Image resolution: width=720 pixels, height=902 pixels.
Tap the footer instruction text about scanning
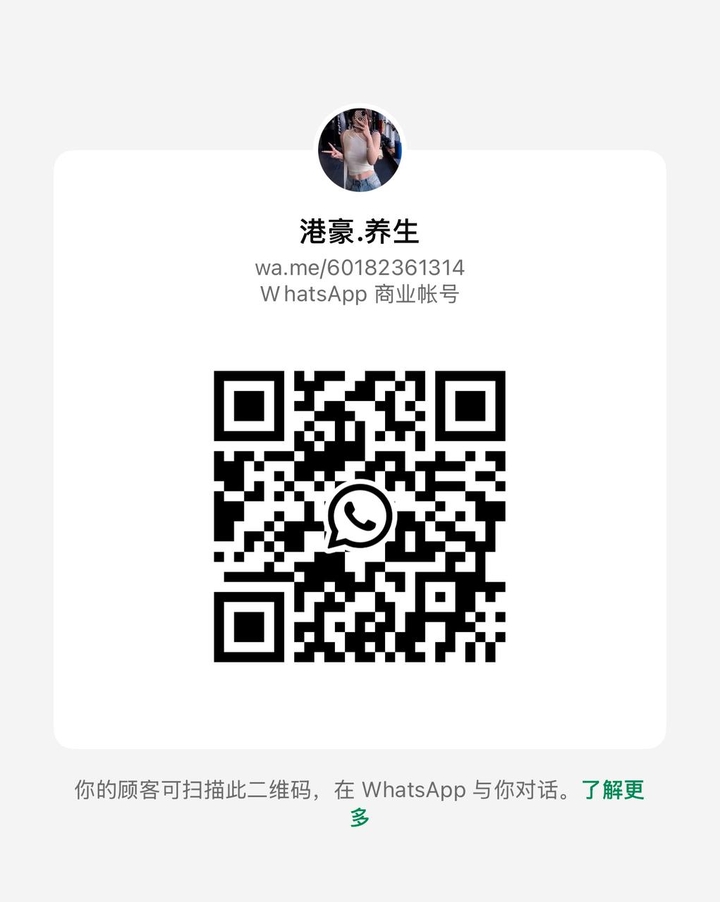pos(330,789)
